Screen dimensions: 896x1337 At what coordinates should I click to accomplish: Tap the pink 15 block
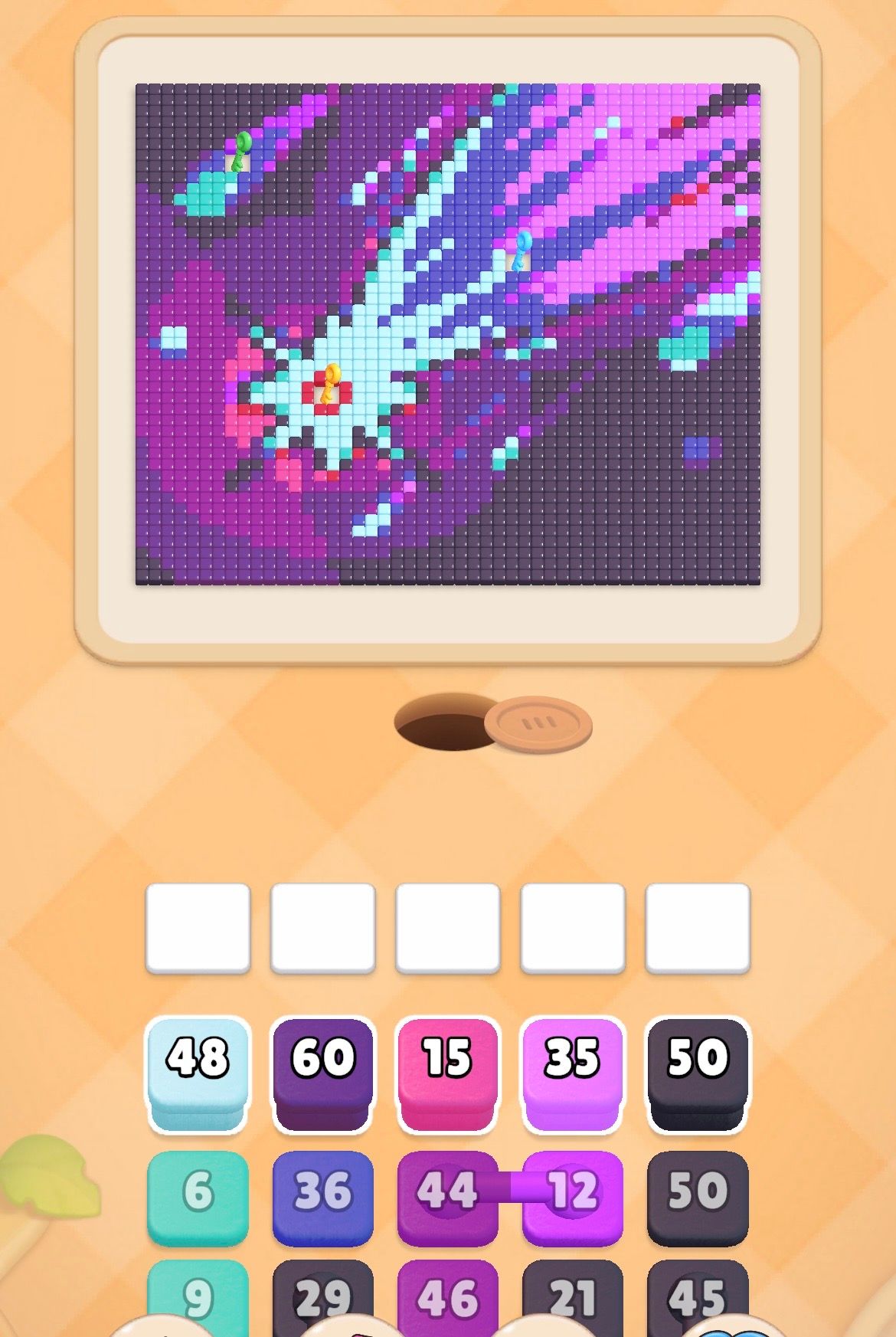(447, 1074)
